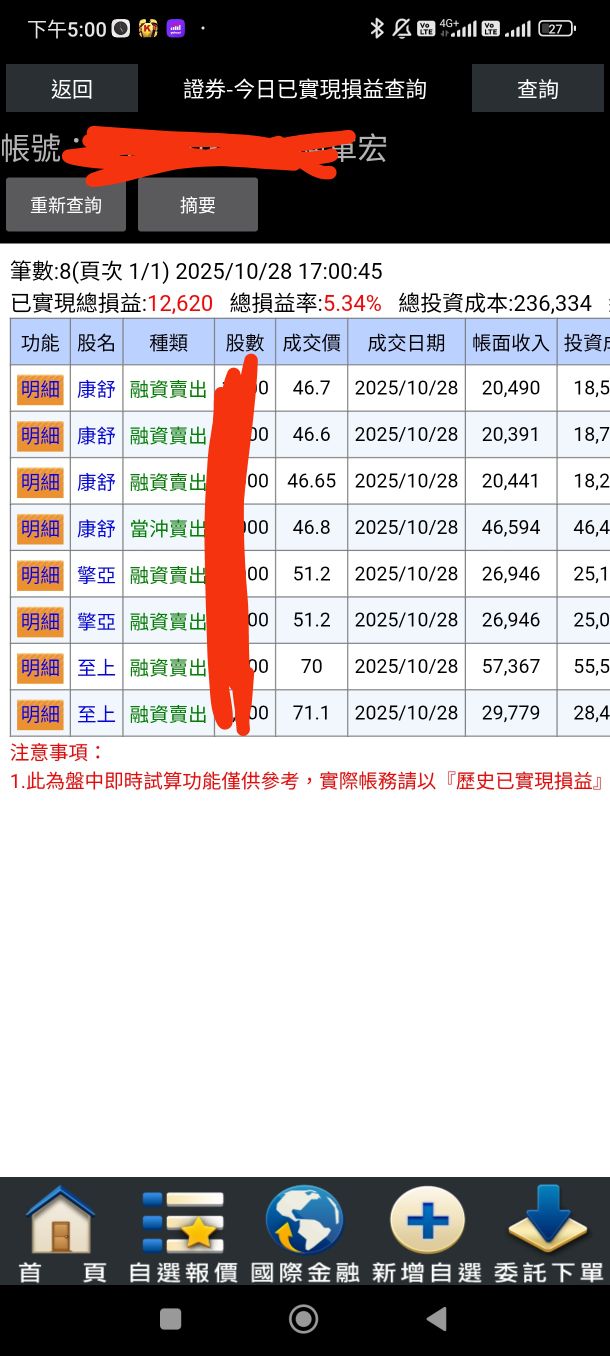Tap the system back triangle button
This screenshot has width=610, height=1356.
(436, 1319)
